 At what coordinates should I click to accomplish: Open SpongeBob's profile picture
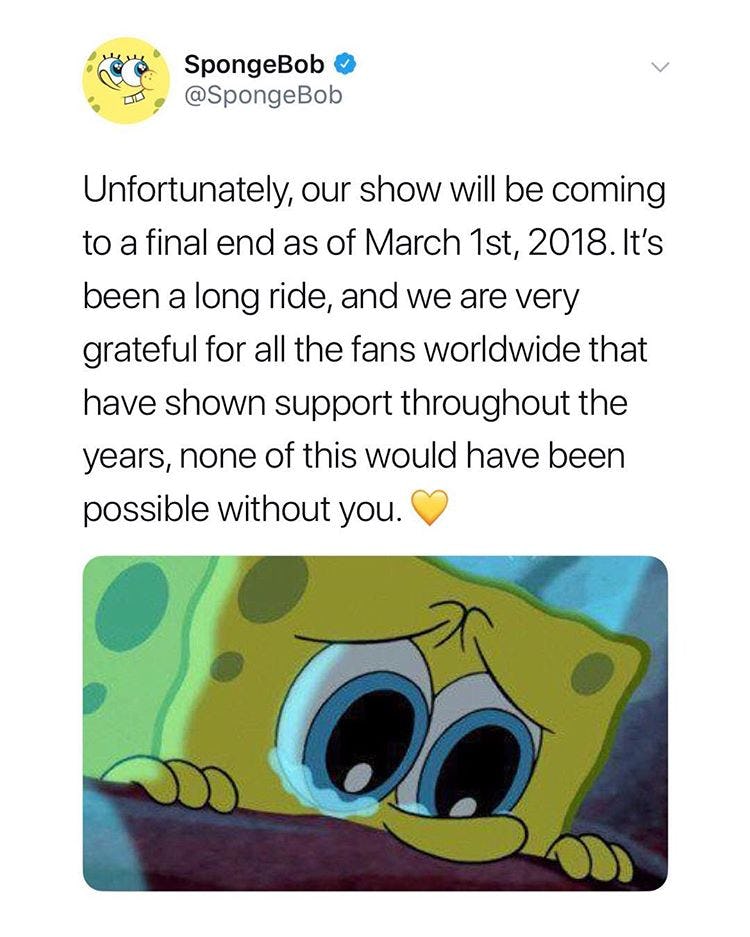125,80
